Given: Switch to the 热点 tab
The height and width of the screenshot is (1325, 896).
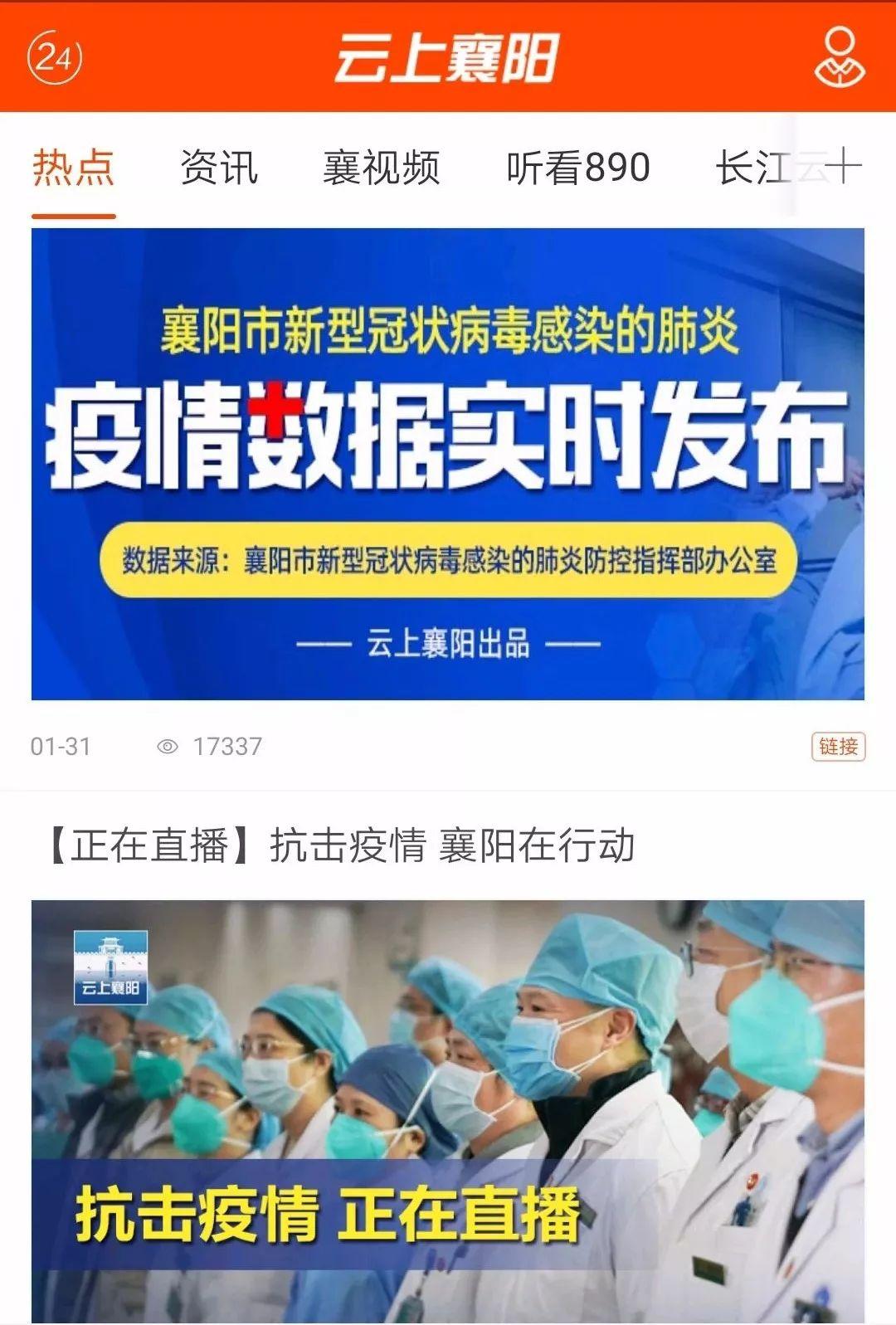Looking at the screenshot, I should [x=73, y=168].
